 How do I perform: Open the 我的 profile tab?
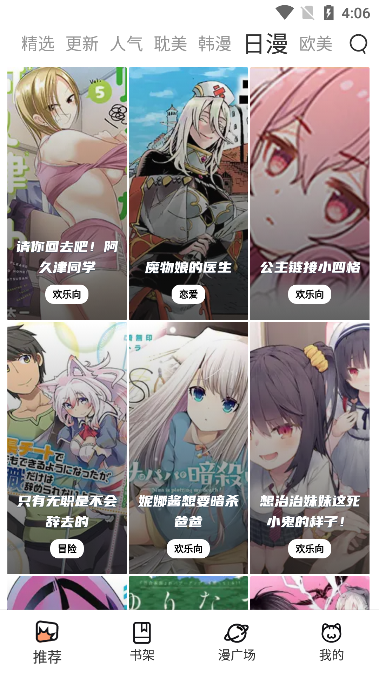[331, 642]
